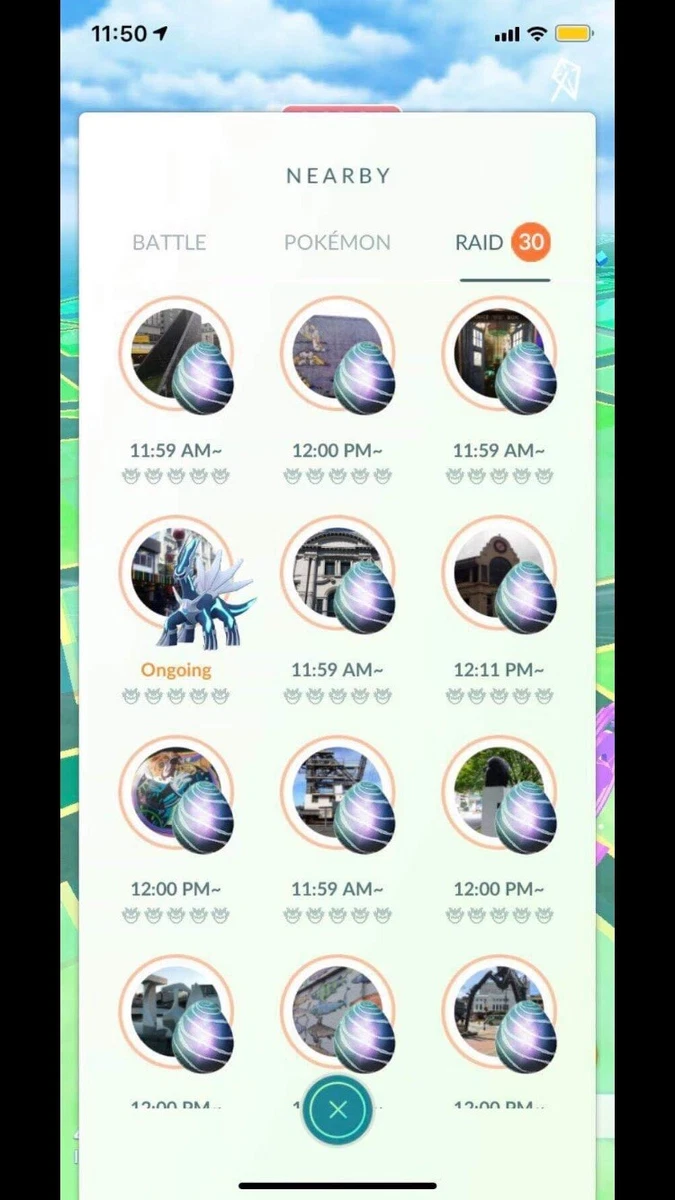Switch to the Battle tab
Image resolution: width=675 pixels, height=1200 pixels.
tap(169, 242)
